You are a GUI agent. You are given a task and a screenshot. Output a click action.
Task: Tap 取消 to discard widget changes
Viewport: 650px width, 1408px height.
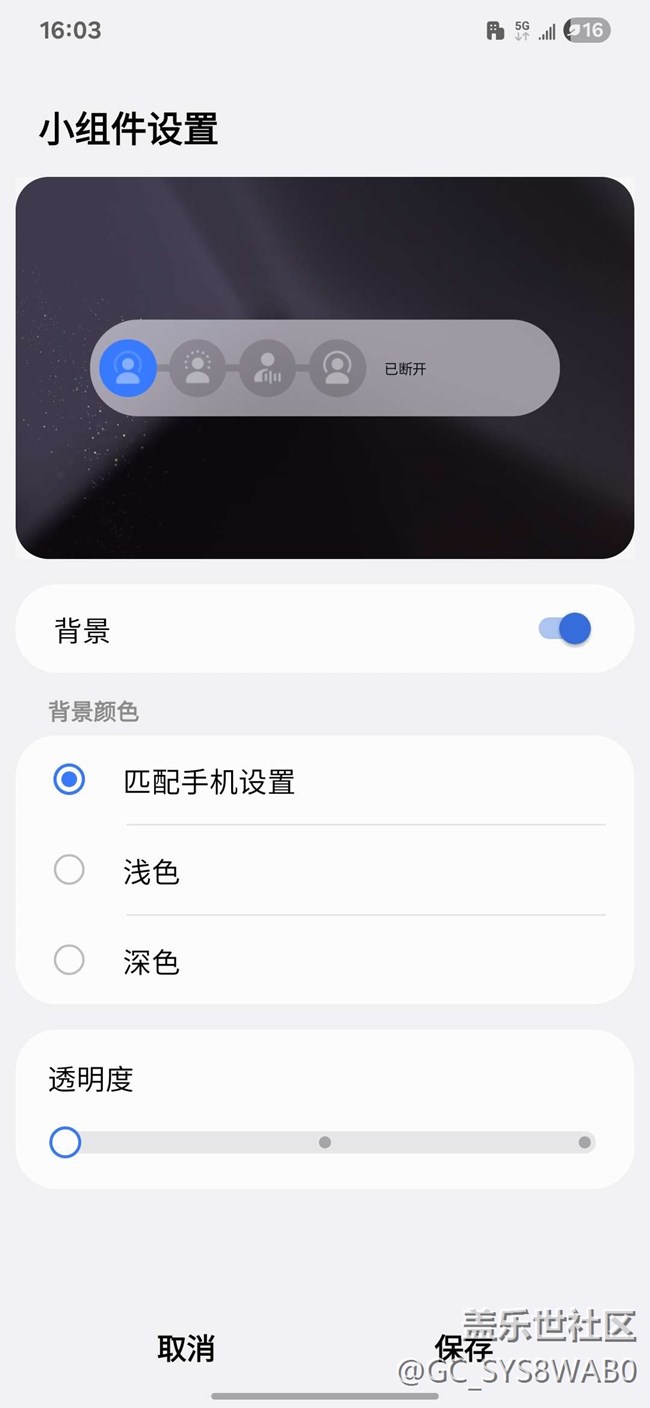[186, 1348]
